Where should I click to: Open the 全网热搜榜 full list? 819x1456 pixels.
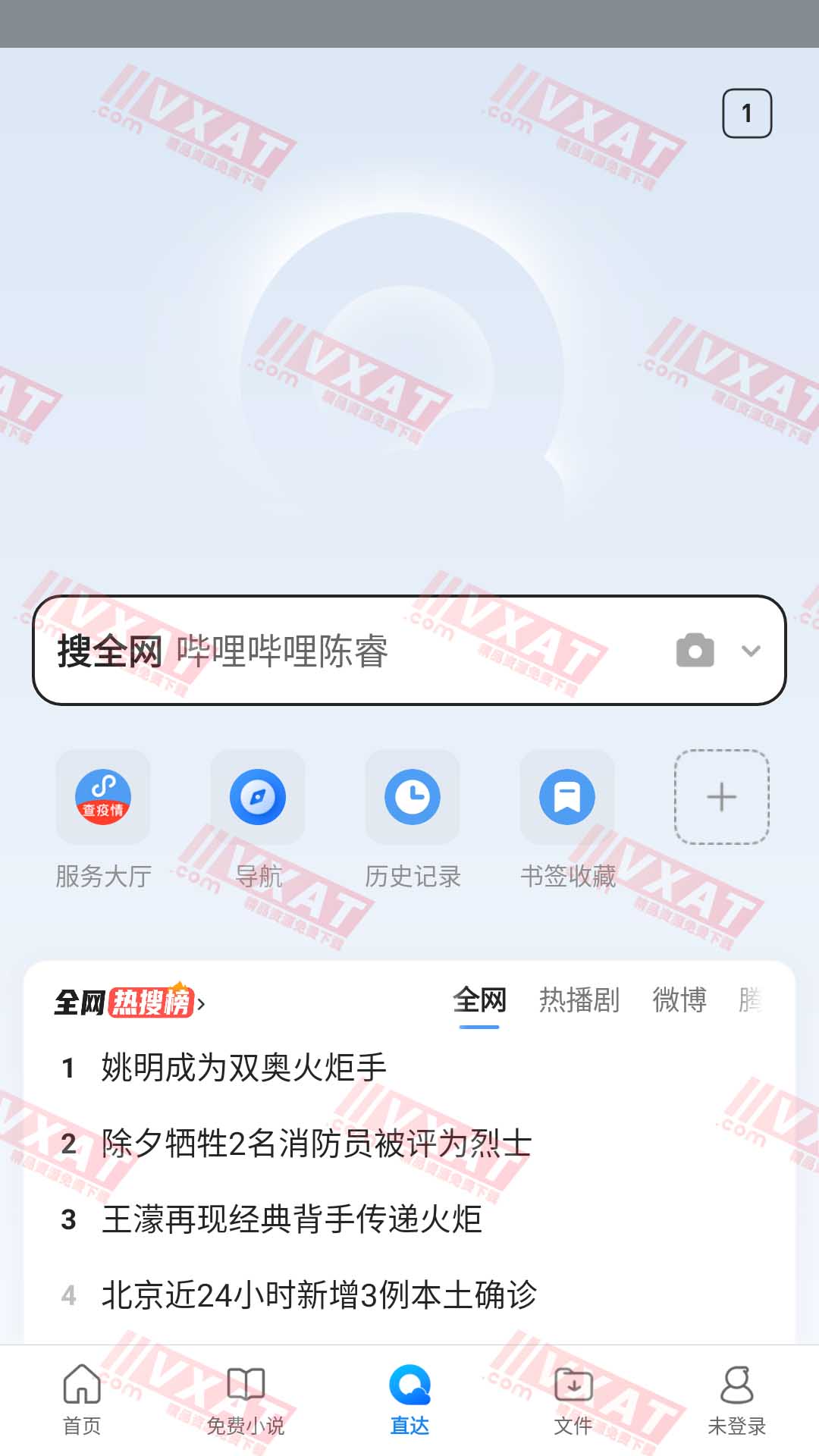(x=129, y=1003)
